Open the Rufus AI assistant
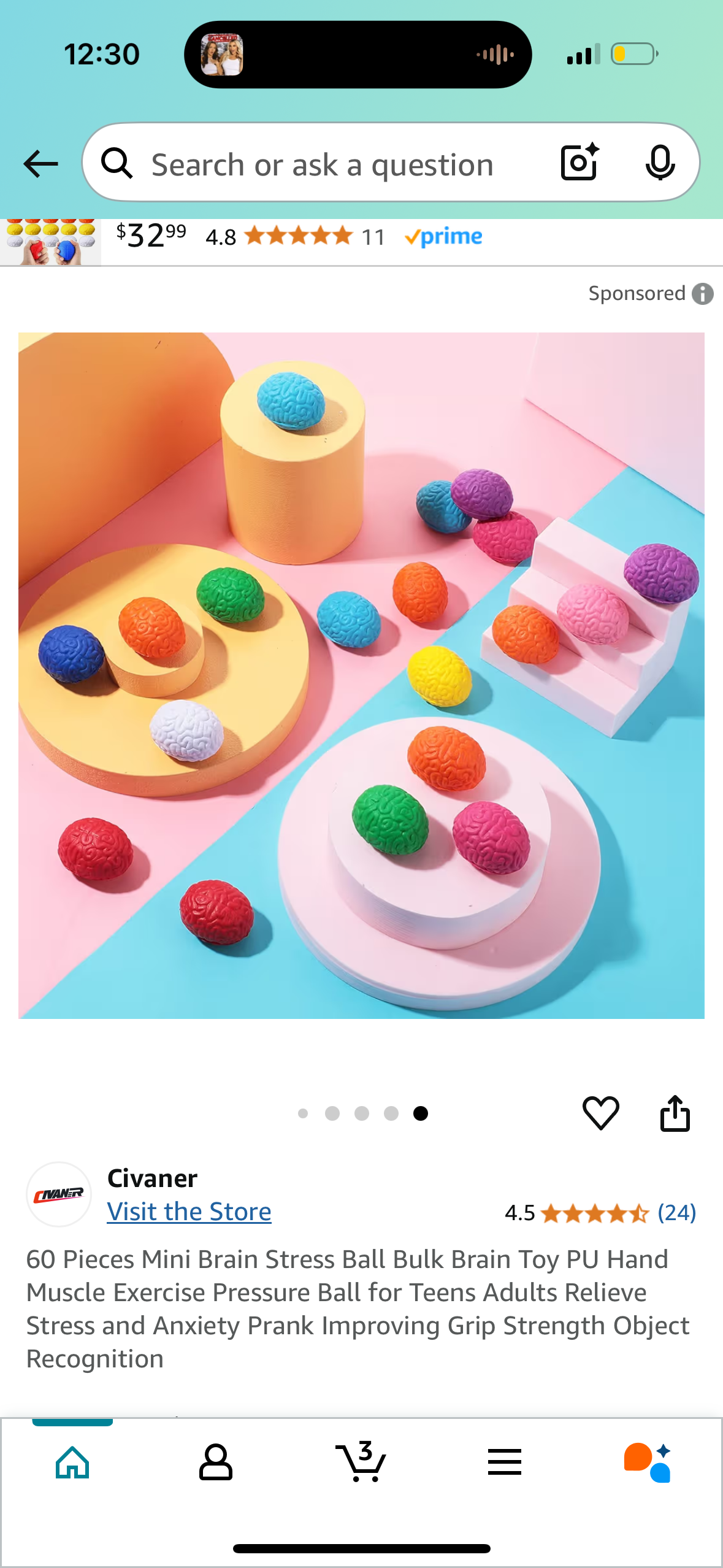The height and width of the screenshot is (1568, 723). tap(648, 1462)
